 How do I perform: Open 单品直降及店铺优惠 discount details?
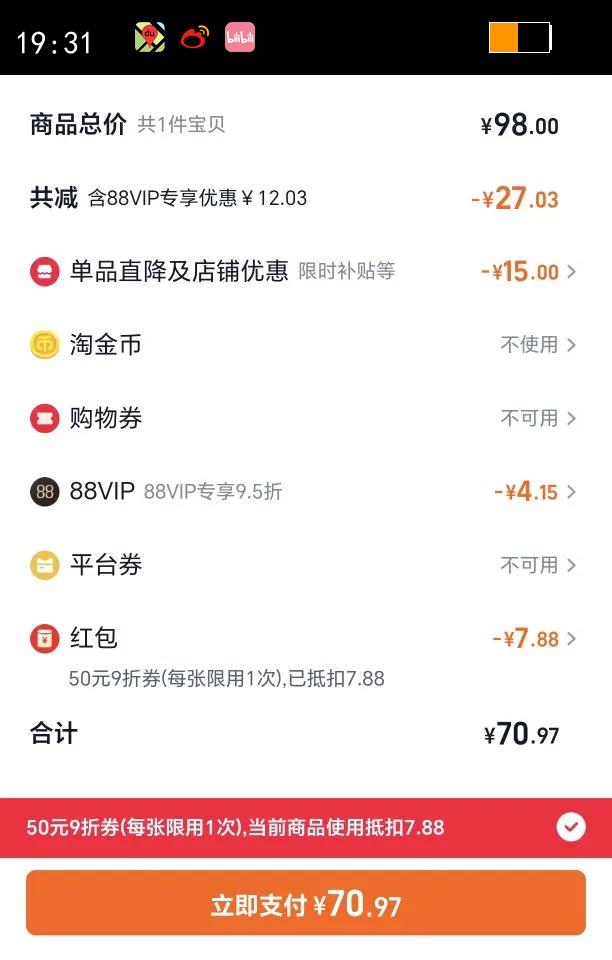(x=304, y=271)
